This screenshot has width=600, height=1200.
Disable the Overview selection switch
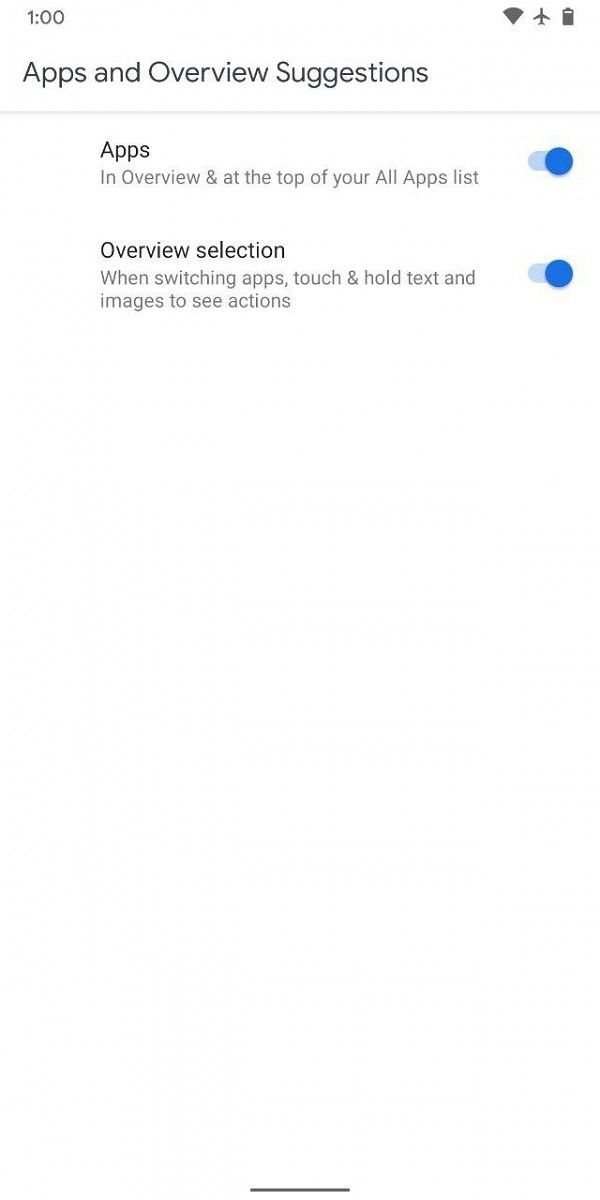pyautogui.click(x=551, y=274)
